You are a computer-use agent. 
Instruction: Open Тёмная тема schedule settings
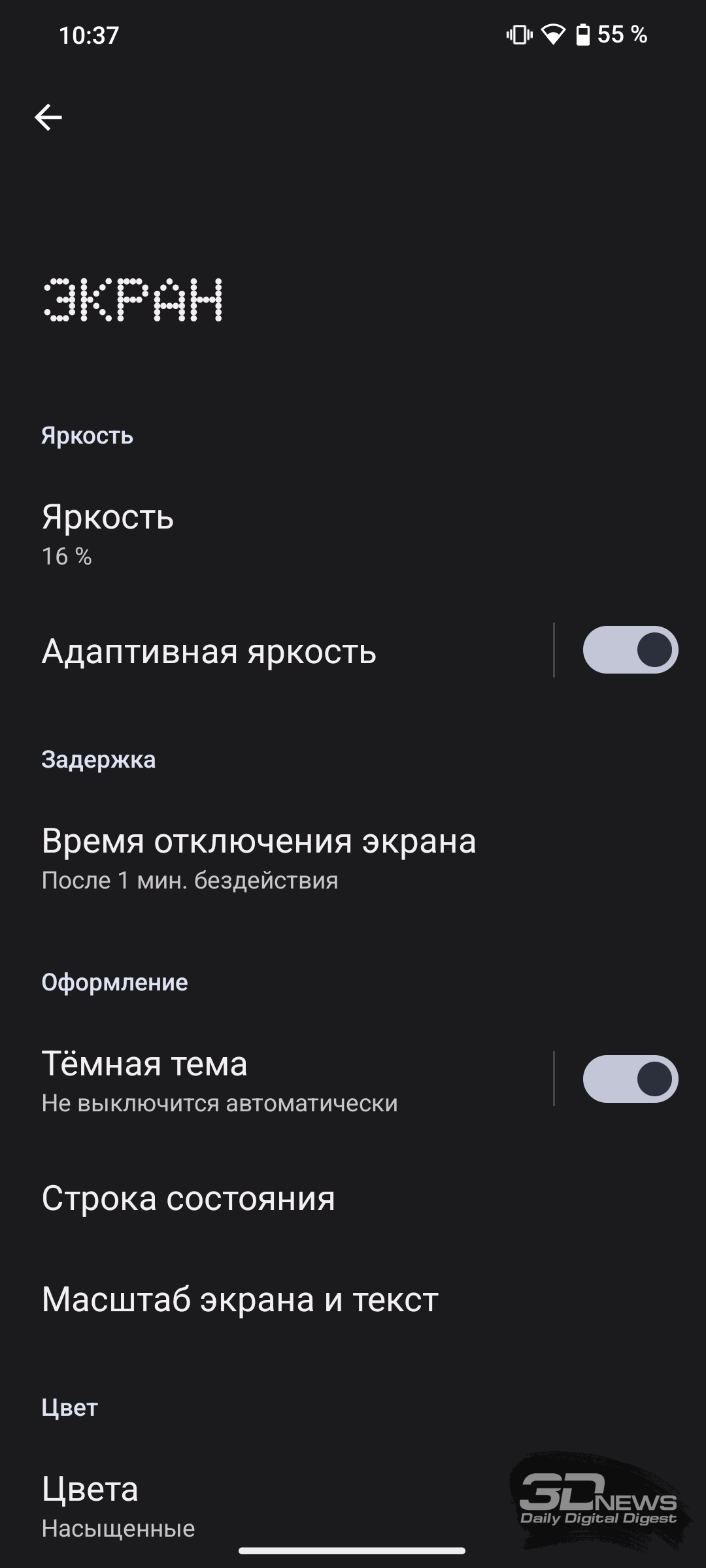[x=276, y=1079]
